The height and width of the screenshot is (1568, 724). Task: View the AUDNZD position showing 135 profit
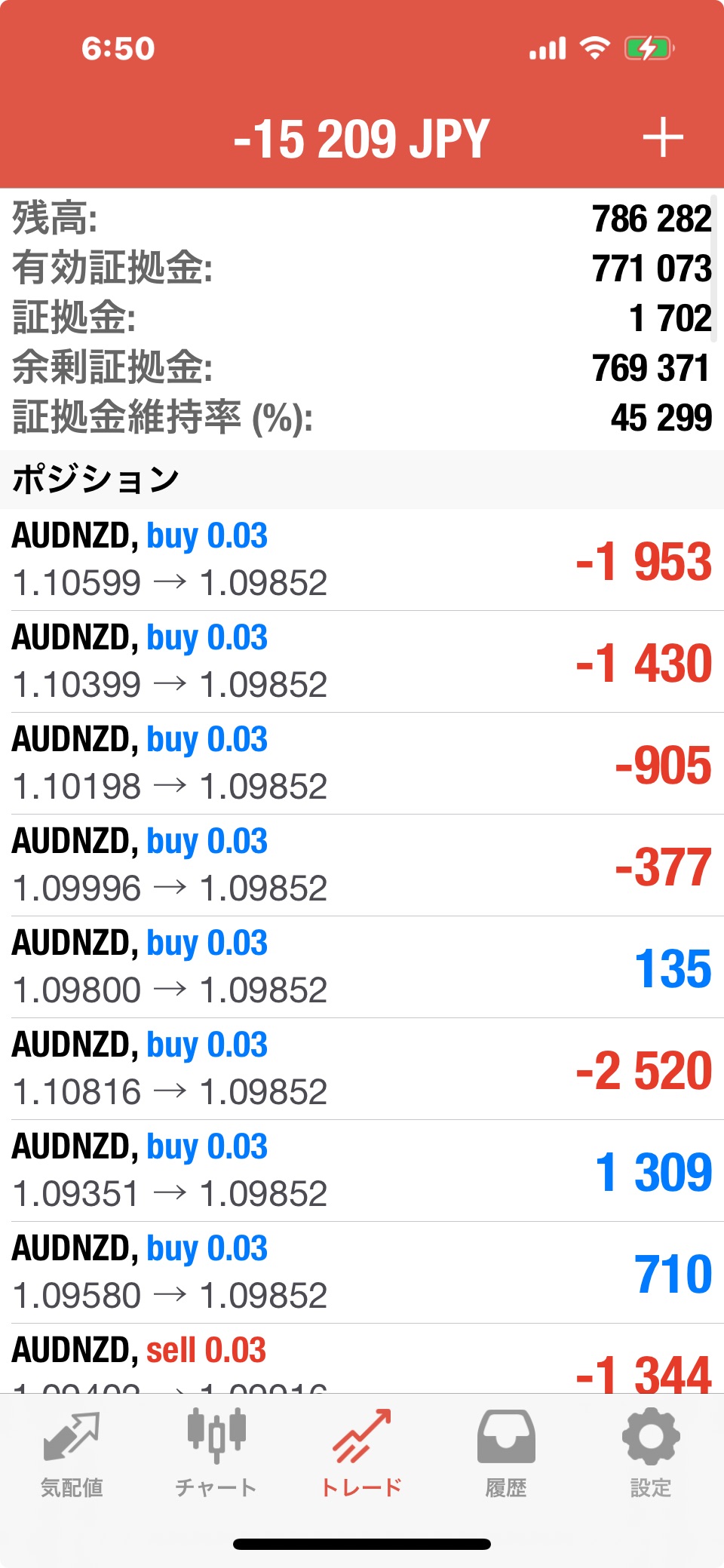(x=362, y=967)
